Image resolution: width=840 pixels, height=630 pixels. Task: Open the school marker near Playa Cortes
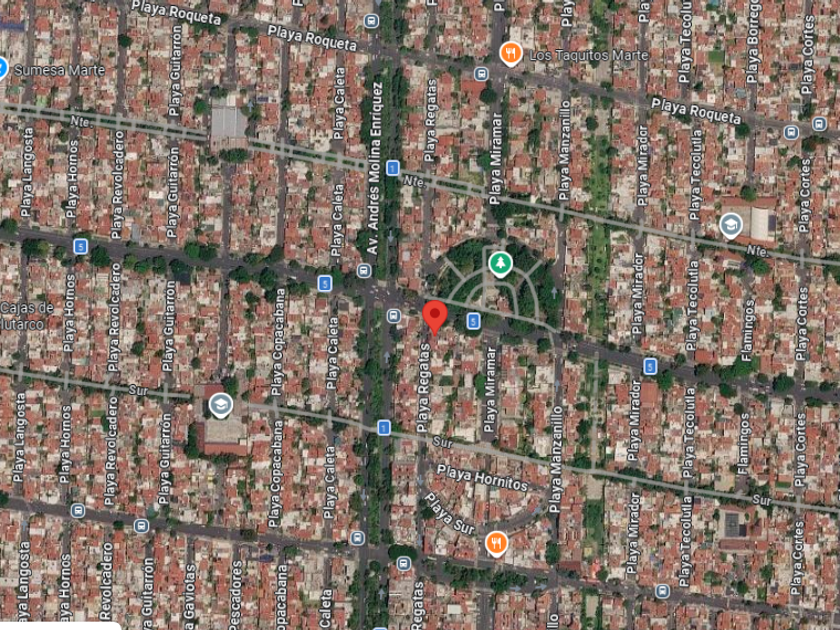[731, 226]
